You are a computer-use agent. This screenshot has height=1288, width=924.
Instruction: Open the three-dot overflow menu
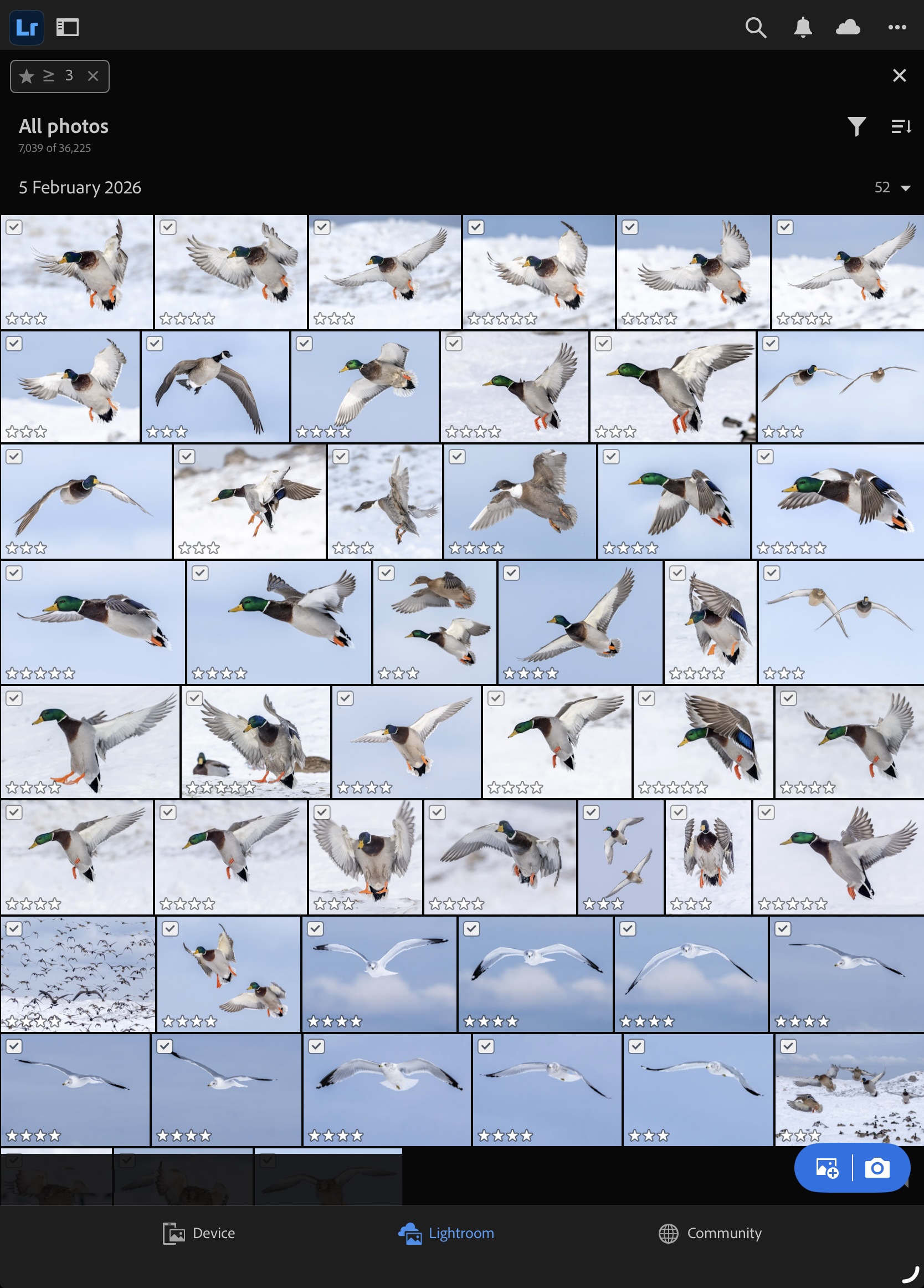point(897,27)
